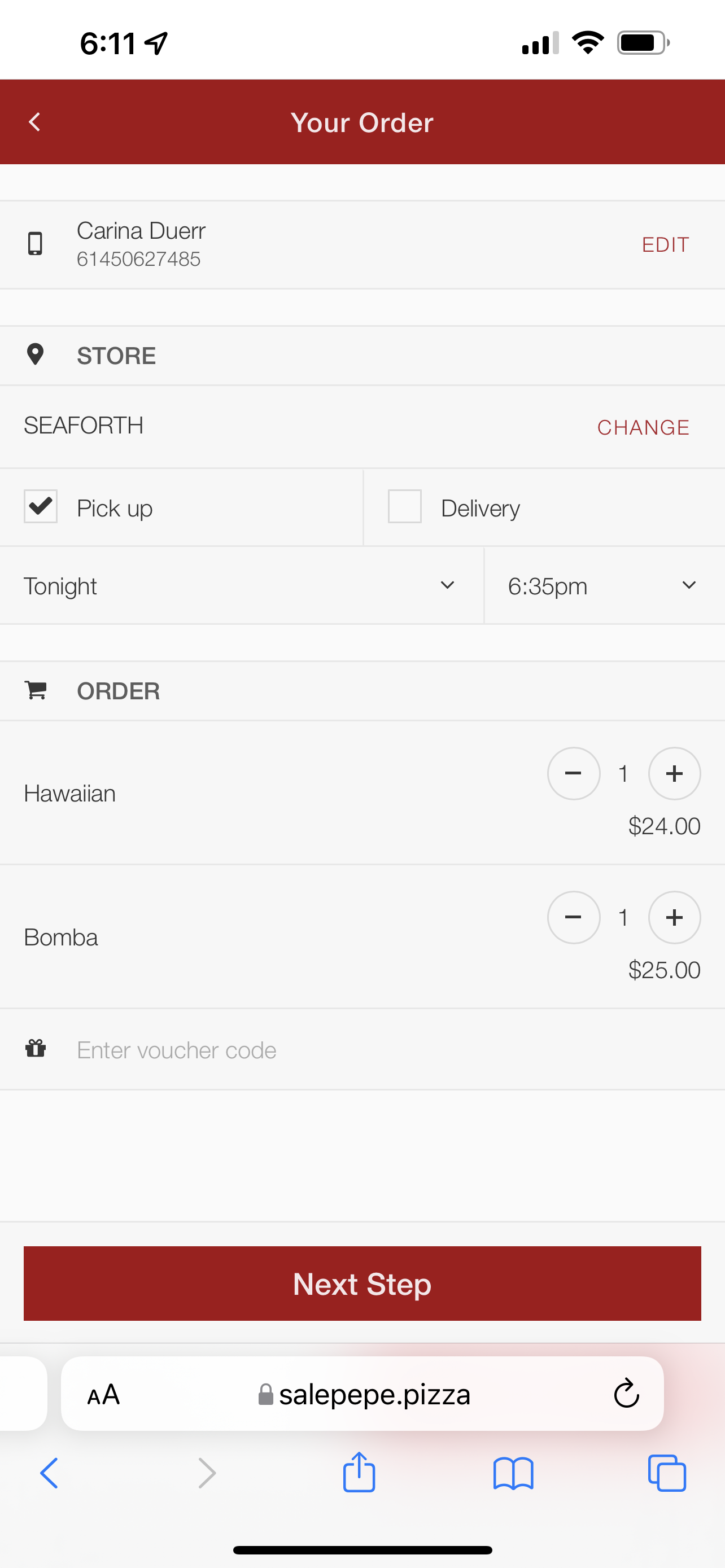
Task: Select the Delivery checkbox
Action: pos(405,506)
